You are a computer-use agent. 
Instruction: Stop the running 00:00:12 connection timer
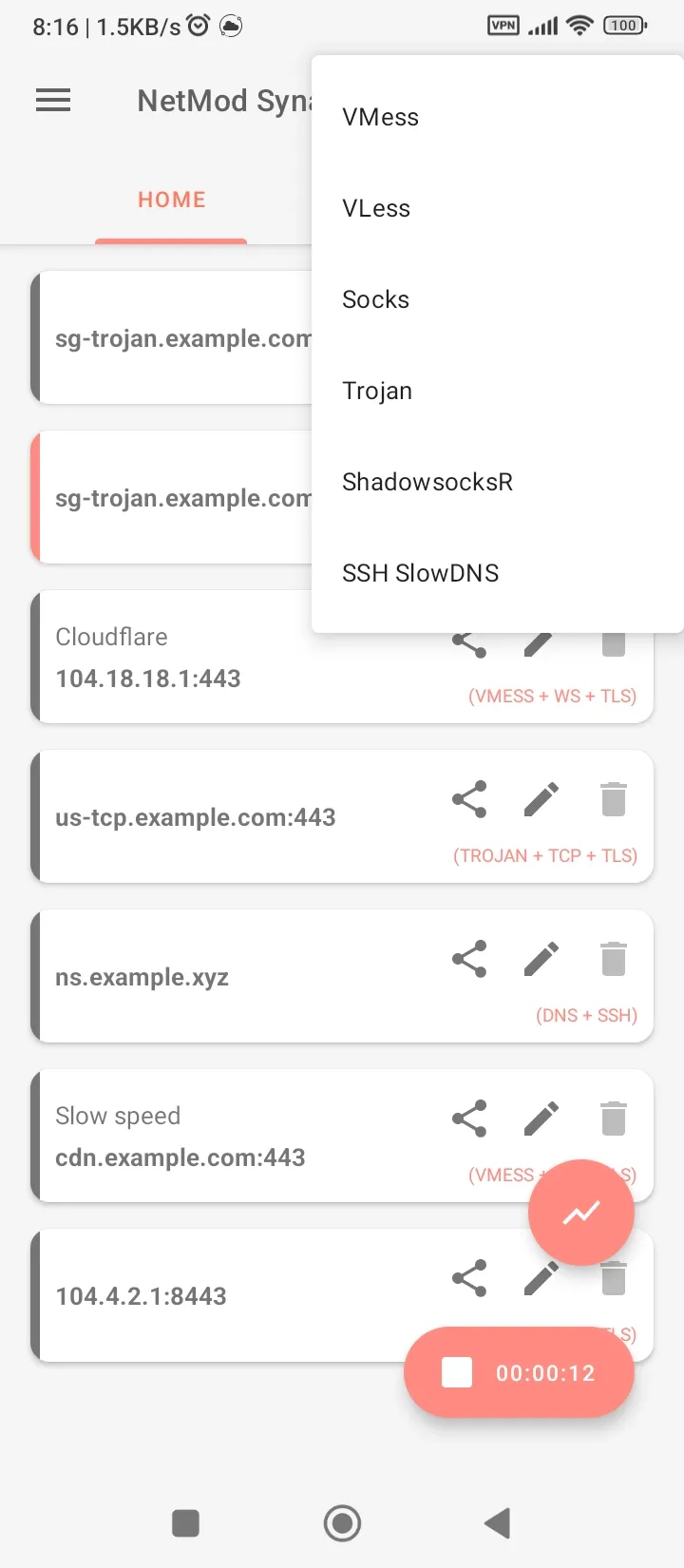[455, 1371]
